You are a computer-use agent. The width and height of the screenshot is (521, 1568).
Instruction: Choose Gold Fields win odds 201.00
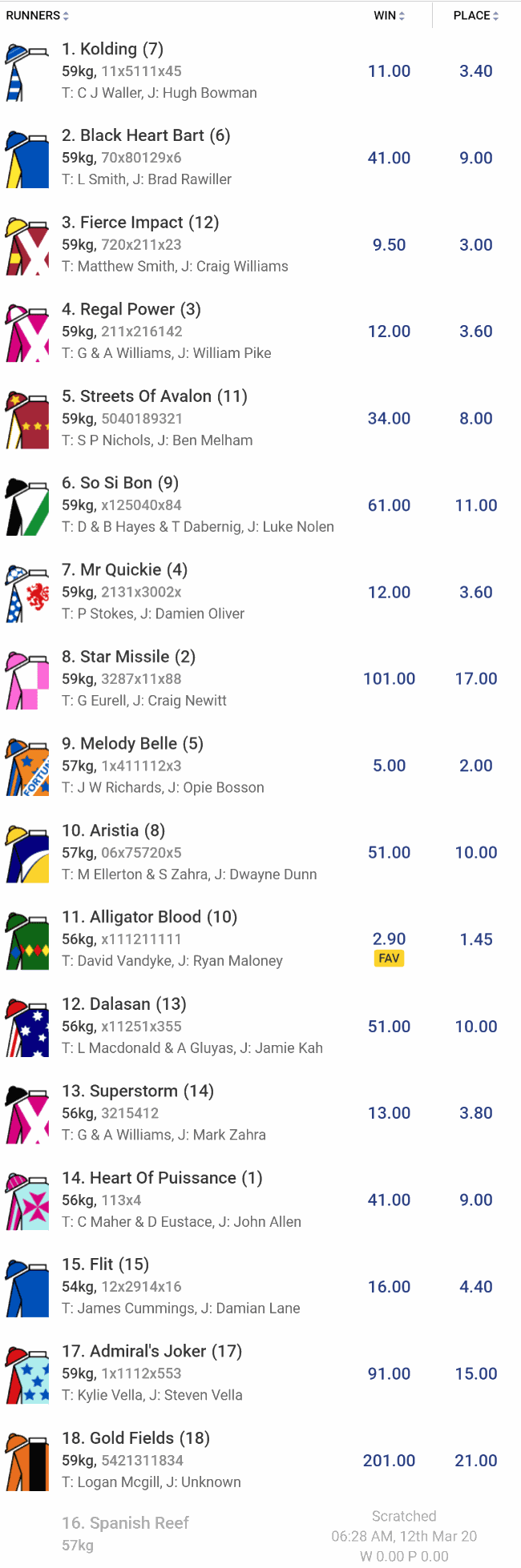(389, 1461)
